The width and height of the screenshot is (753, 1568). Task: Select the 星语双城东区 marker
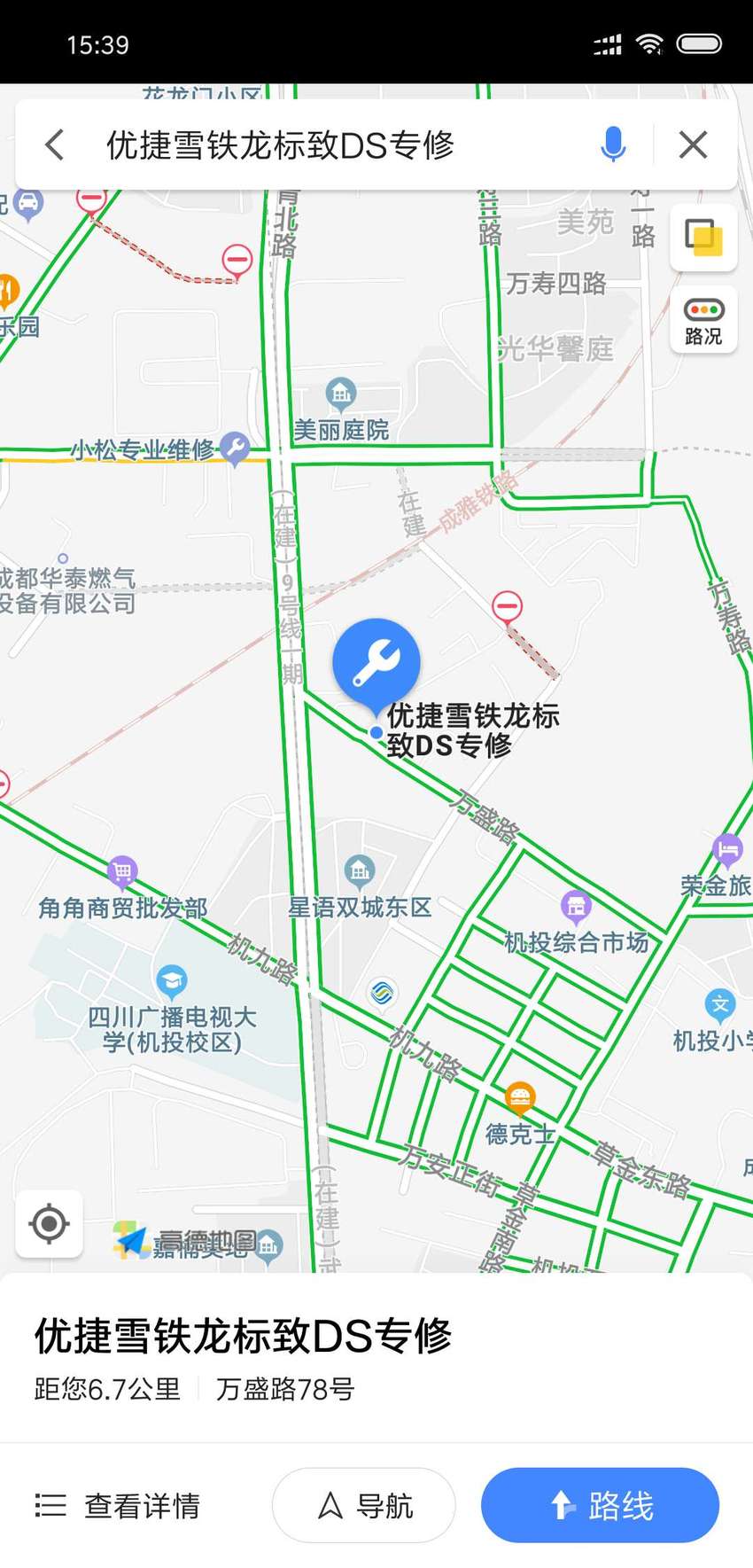point(359,871)
